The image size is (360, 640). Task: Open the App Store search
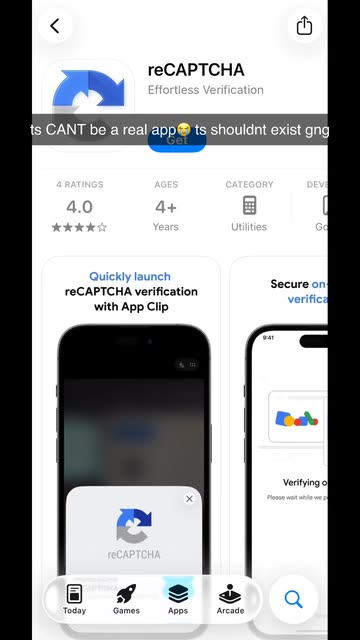293,599
